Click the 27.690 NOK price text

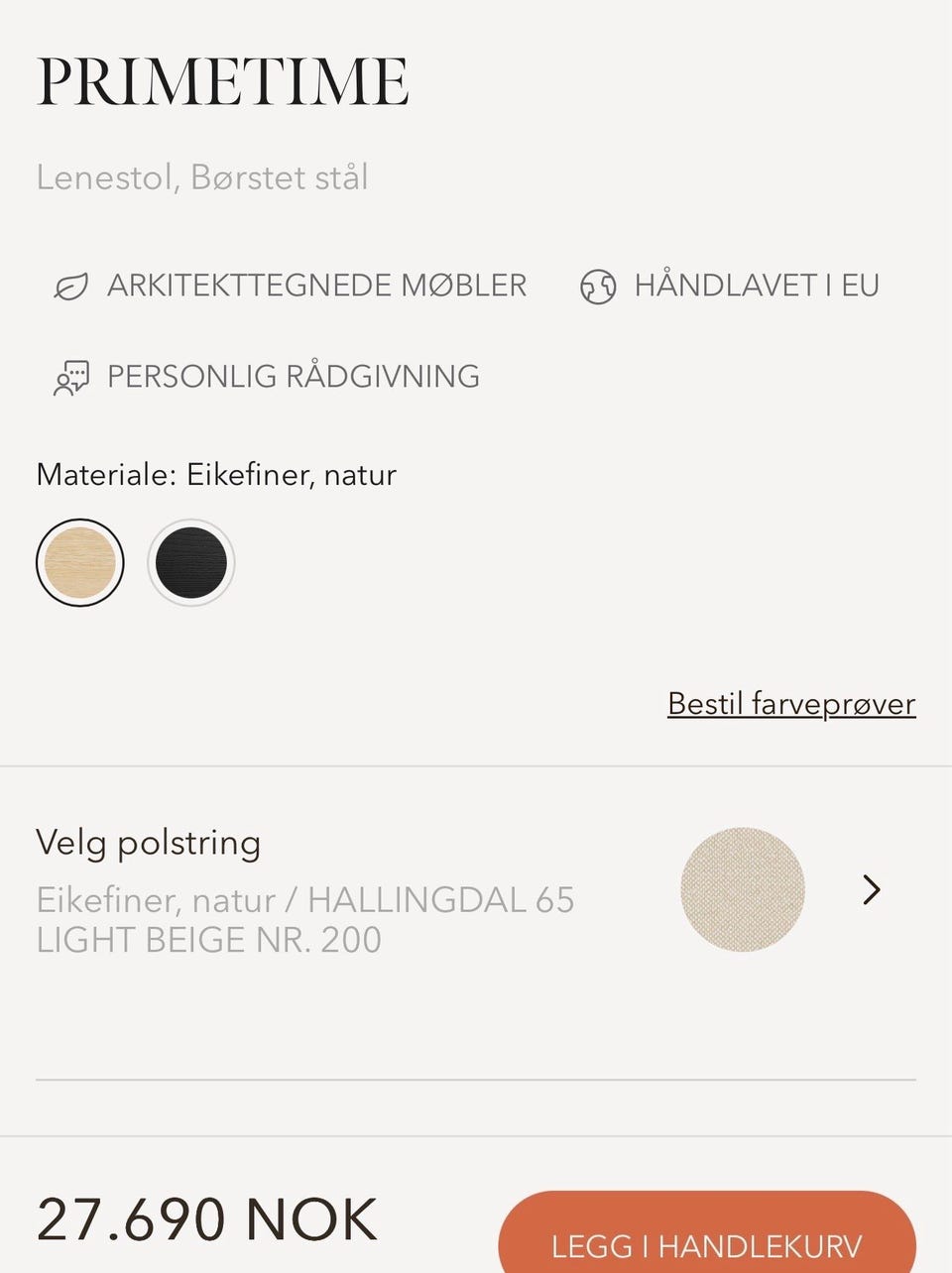(x=205, y=1220)
